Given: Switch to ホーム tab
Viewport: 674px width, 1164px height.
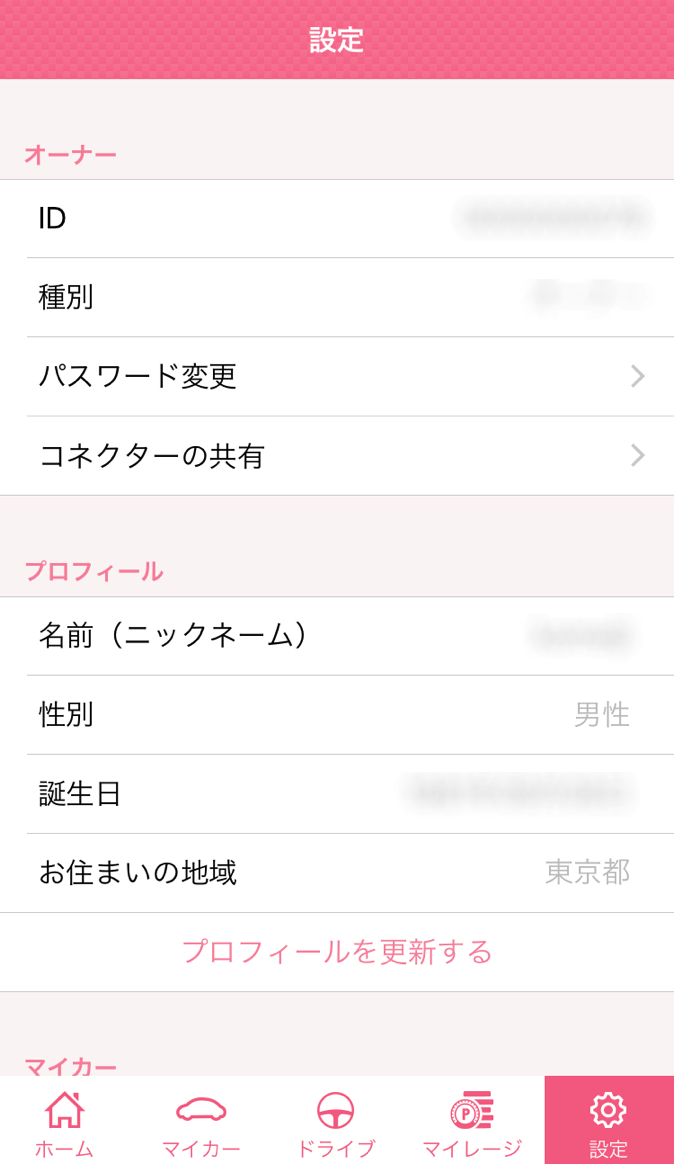Looking at the screenshot, I should click(65, 1120).
